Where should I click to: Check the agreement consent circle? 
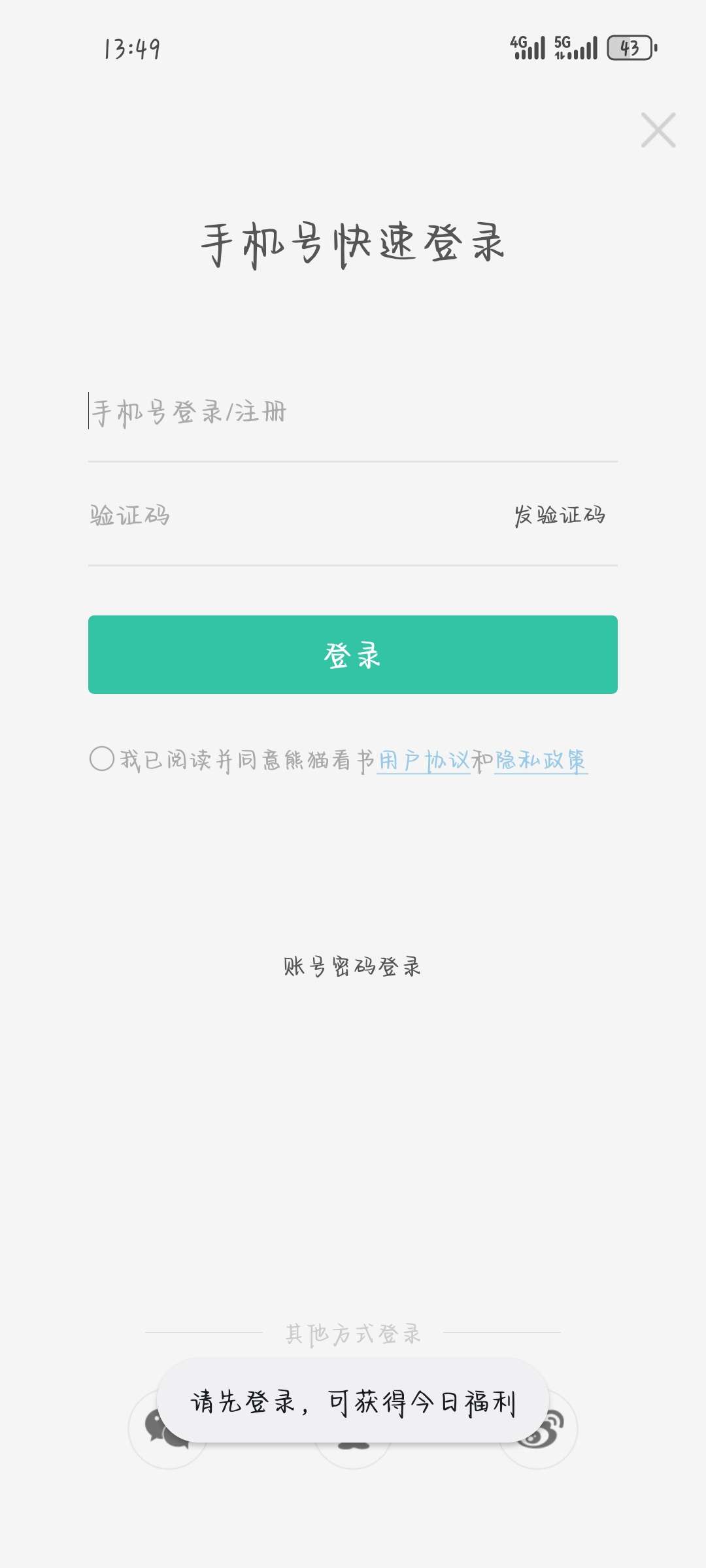103,761
